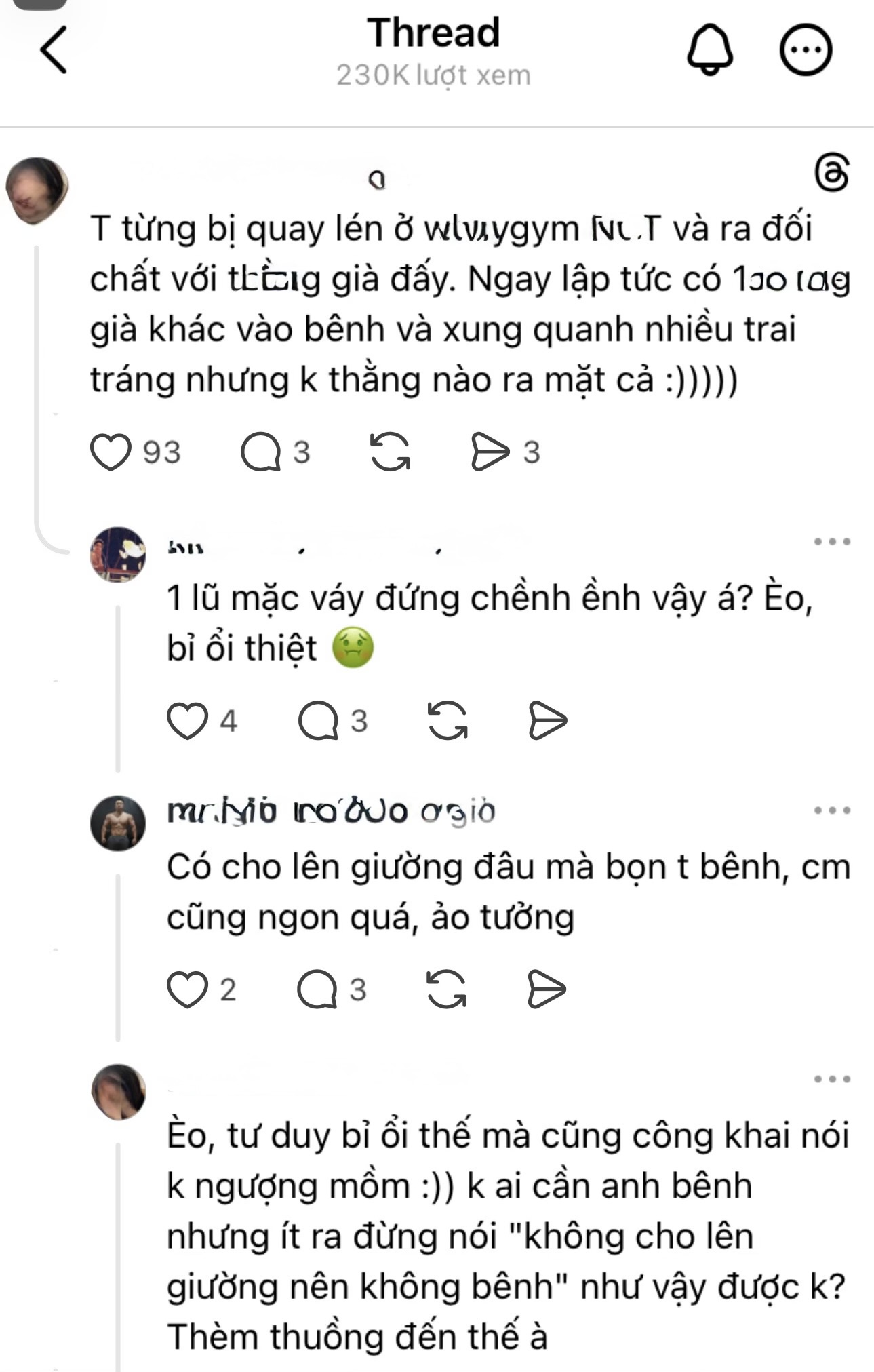Repost the main post about the gym
Viewport: 874px width, 1372px height.
390,452
